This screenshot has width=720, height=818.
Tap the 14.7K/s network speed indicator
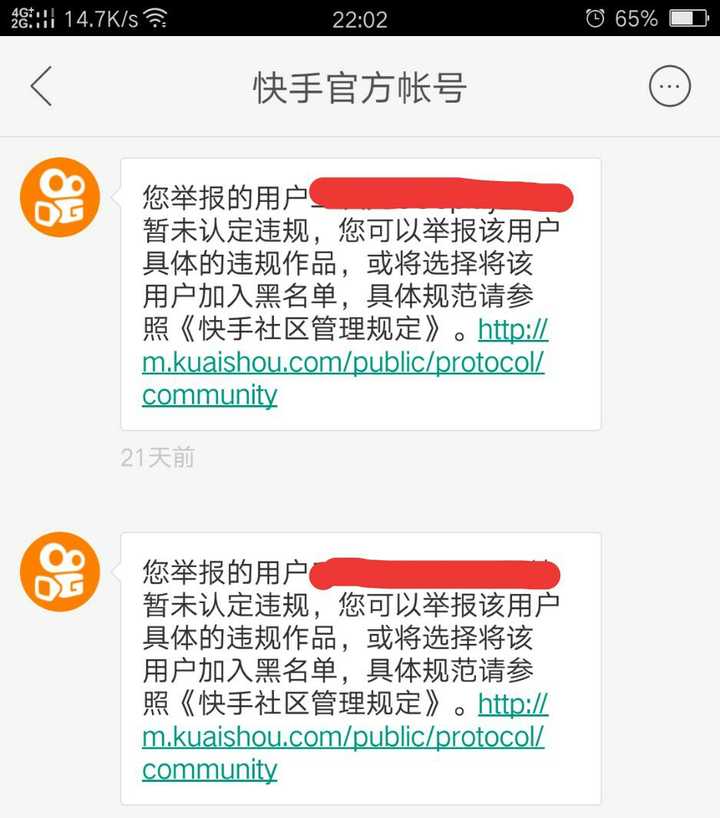coord(100,16)
